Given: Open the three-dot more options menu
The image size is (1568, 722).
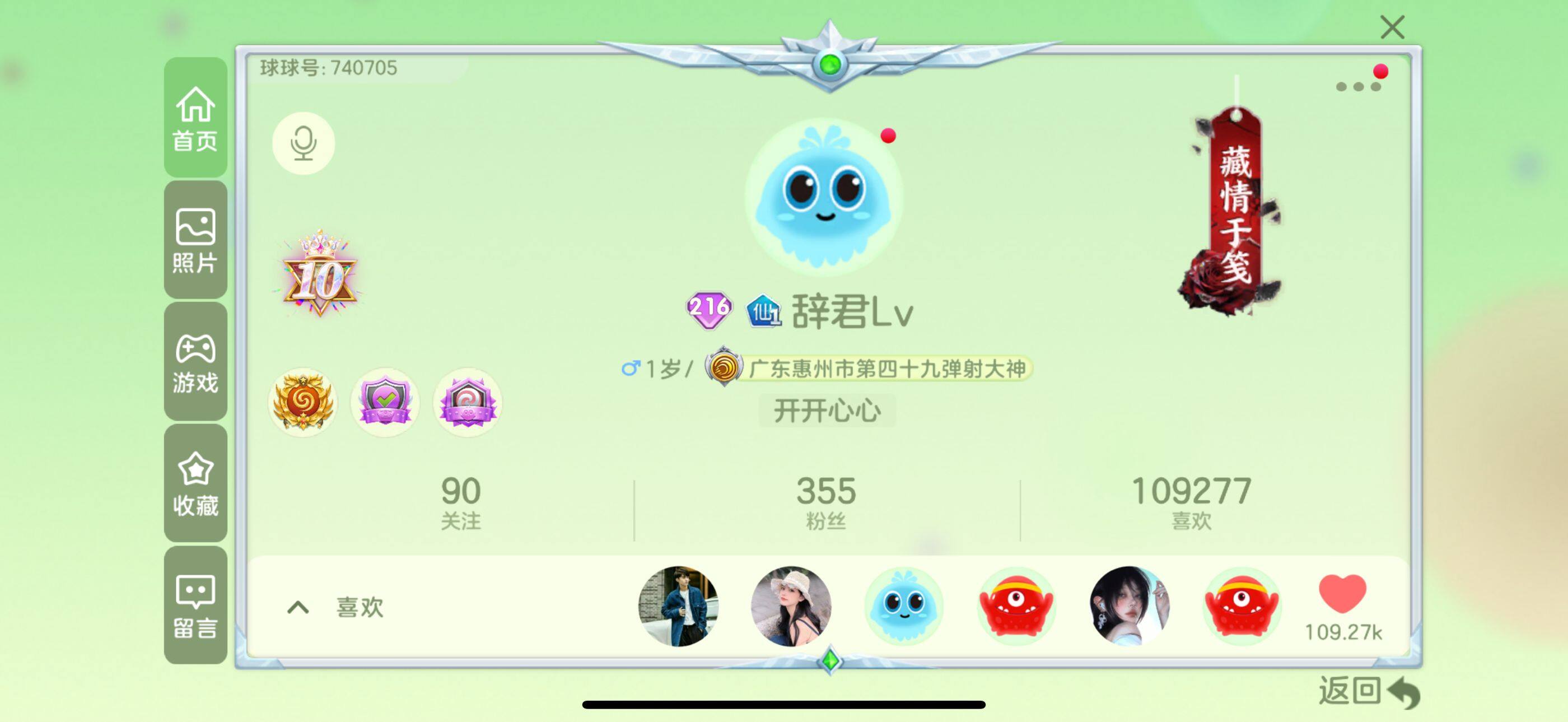Looking at the screenshot, I should pos(1357,86).
